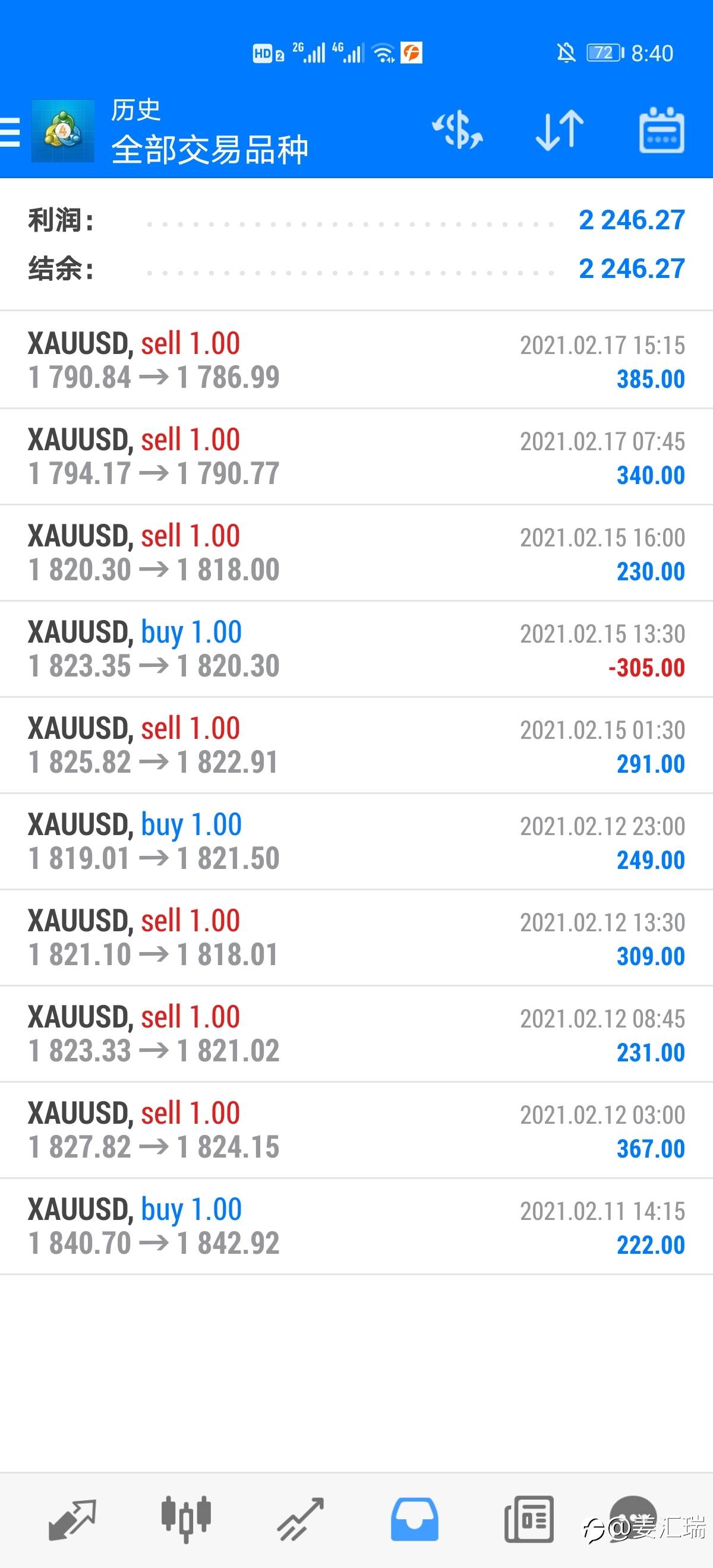View the 367.00 profit sell trade

click(356, 1129)
